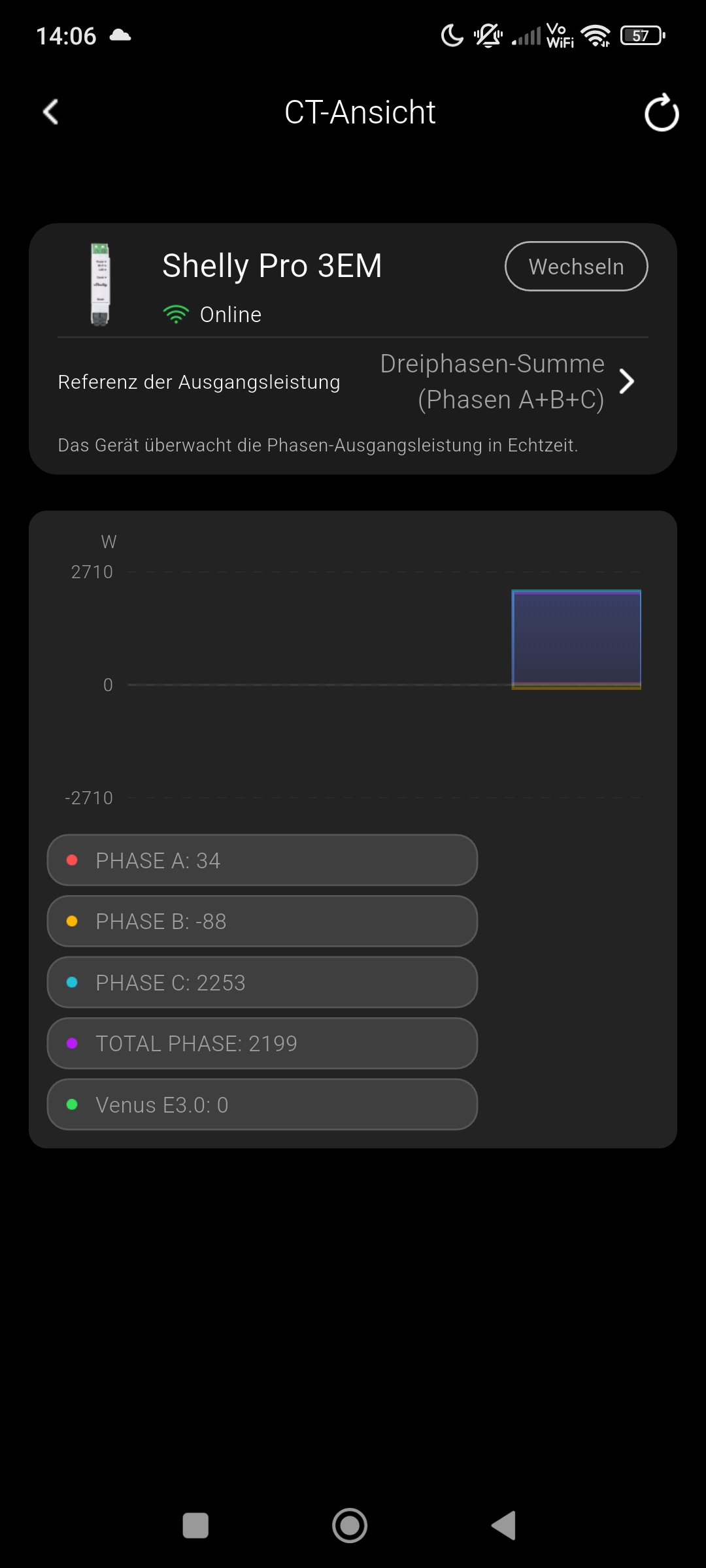Go to the system home screen
The image size is (706, 1568).
(x=350, y=1526)
